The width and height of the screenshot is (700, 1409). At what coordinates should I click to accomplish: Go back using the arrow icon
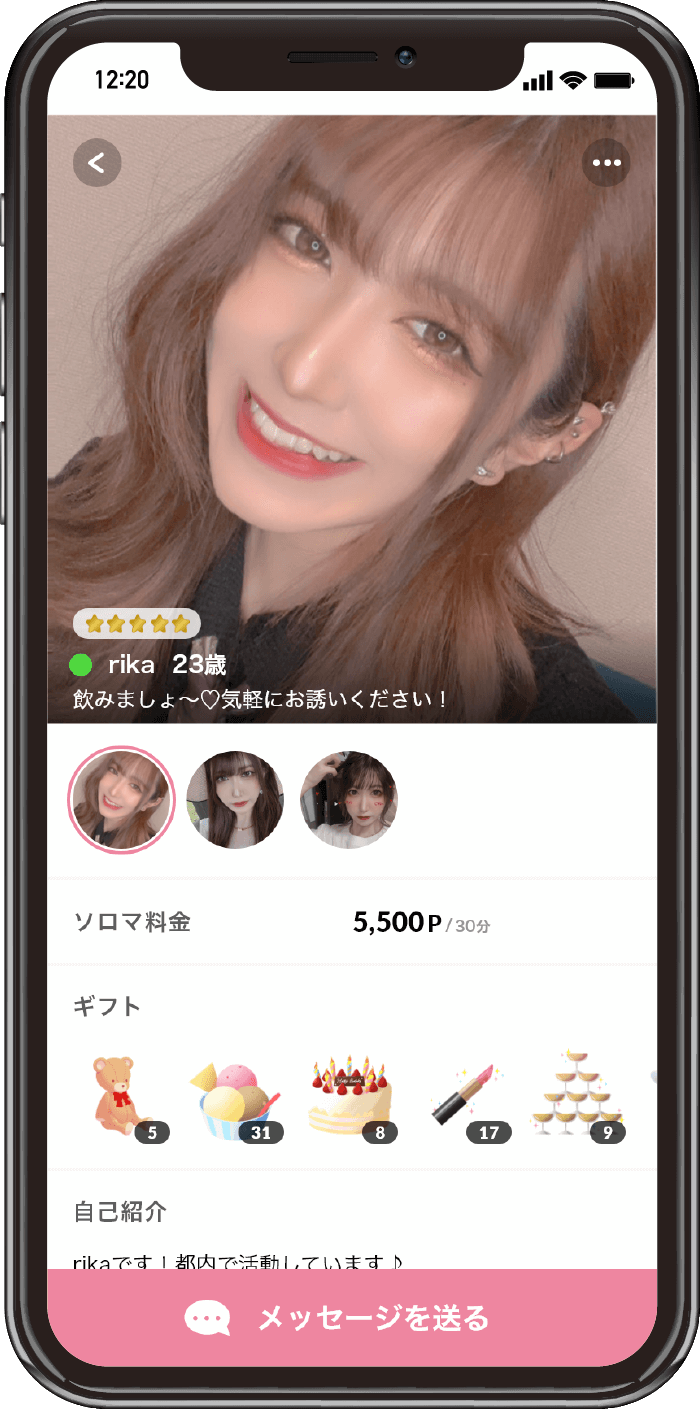pyautogui.click(x=97, y=163)
